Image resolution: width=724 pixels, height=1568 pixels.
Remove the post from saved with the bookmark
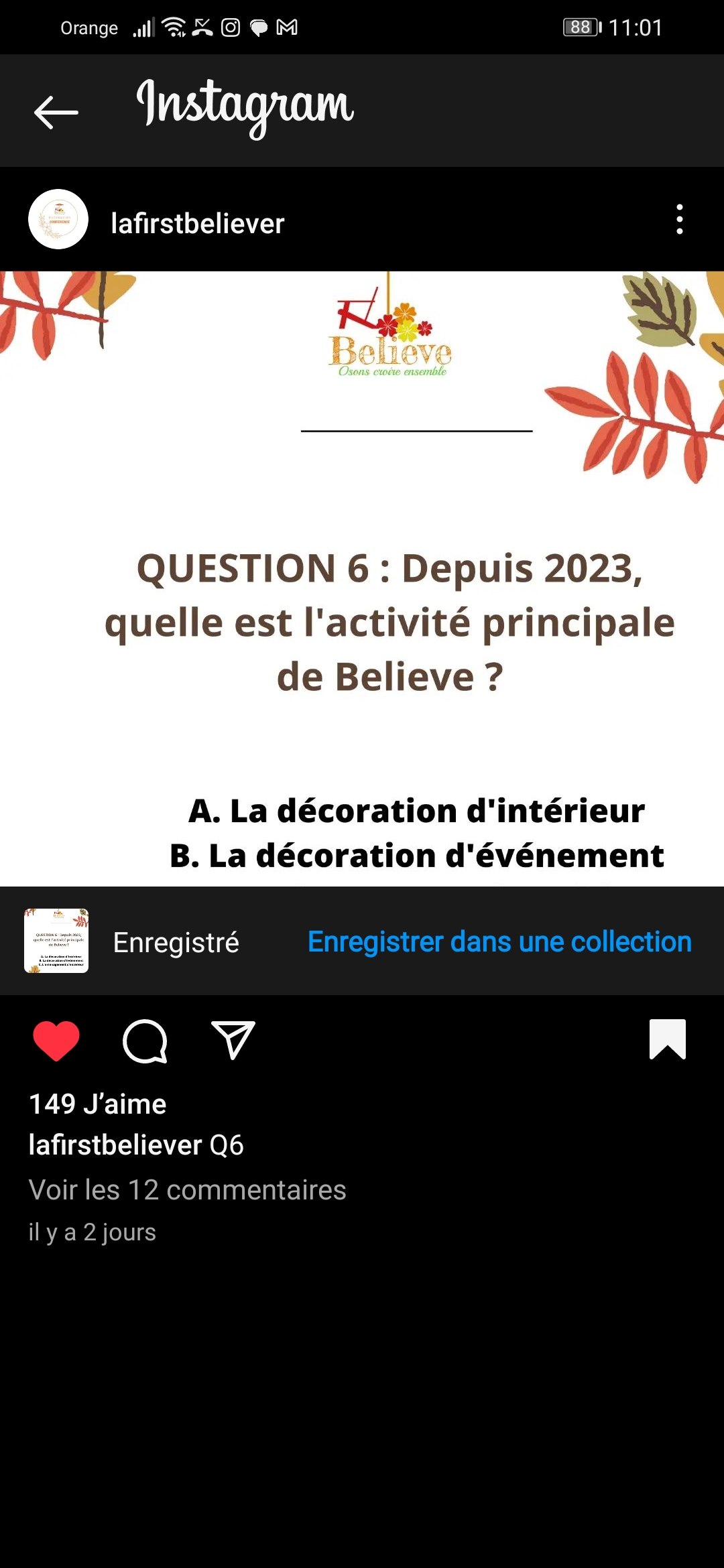point(668,1039)
